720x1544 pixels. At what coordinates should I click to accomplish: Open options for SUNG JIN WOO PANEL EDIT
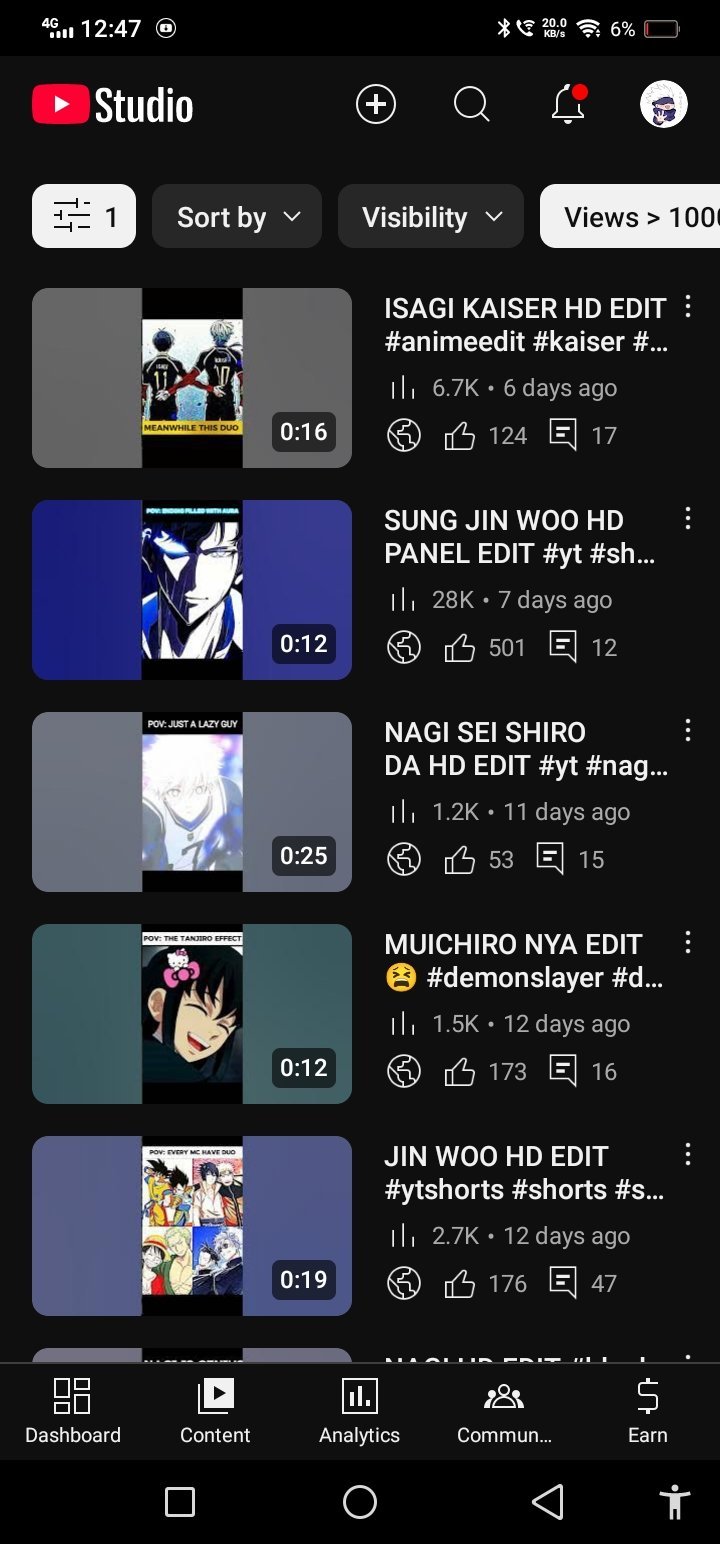coord(688,518)
